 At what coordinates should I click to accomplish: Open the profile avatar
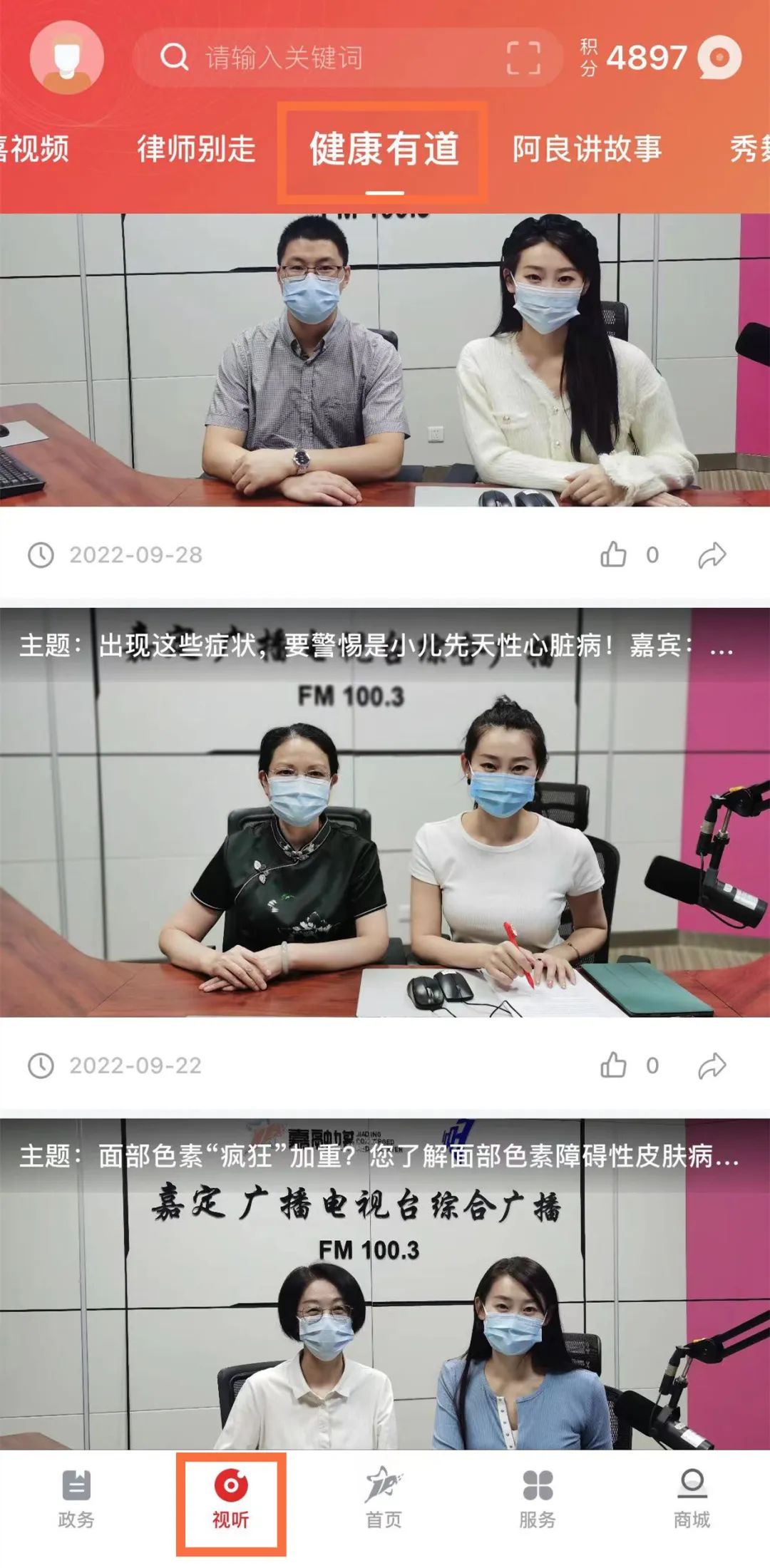click(66, 58)
